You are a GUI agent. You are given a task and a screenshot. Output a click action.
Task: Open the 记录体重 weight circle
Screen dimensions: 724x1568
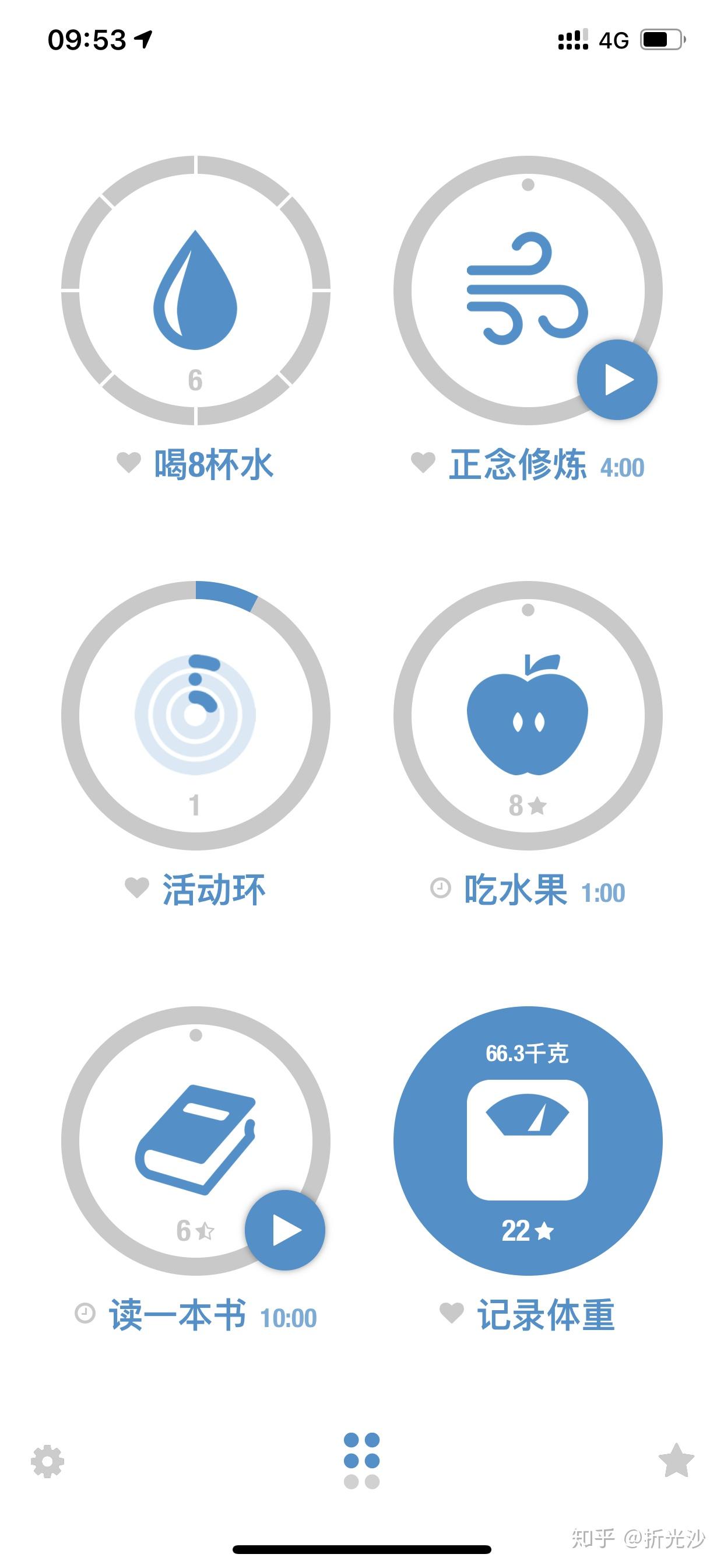[x=528, y=1140]
